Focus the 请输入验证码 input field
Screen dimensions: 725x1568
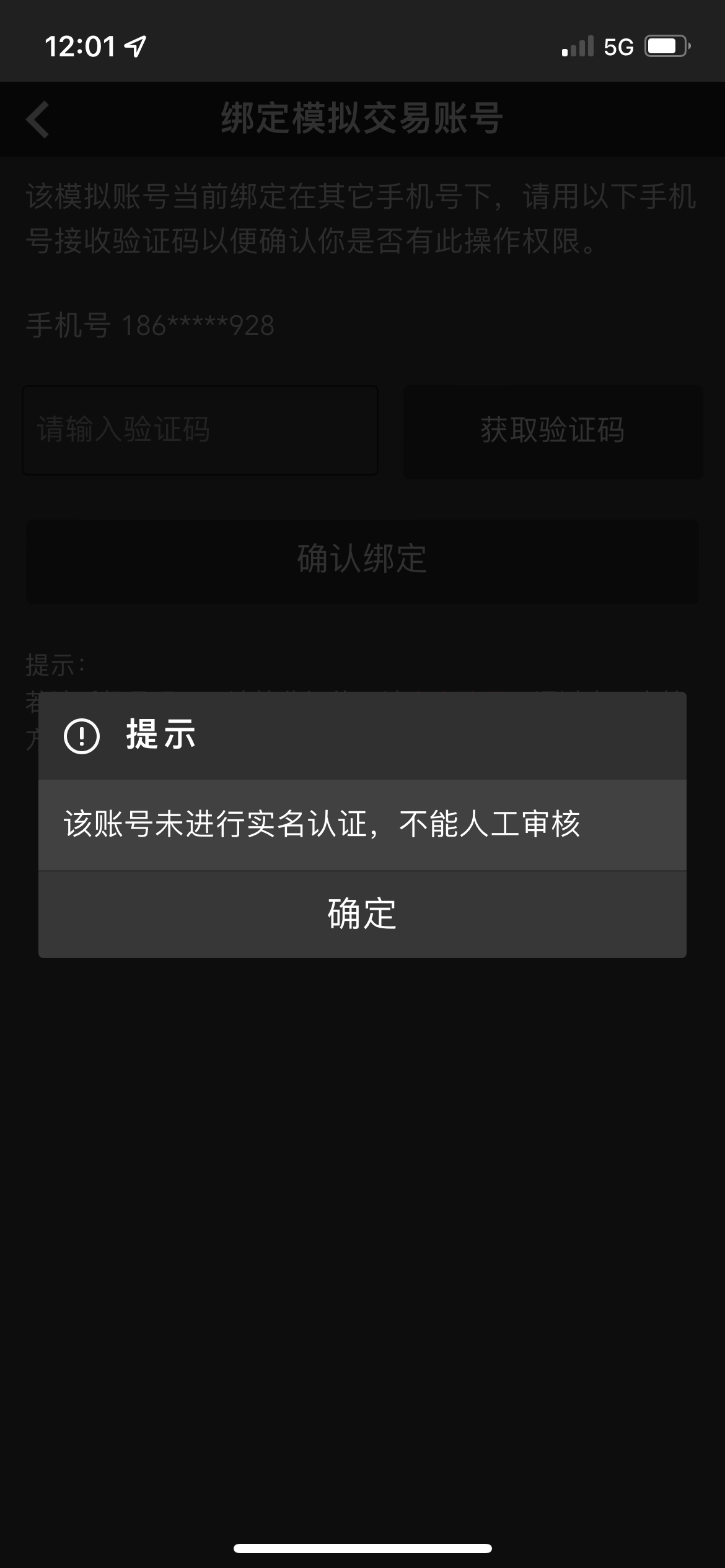200,430
